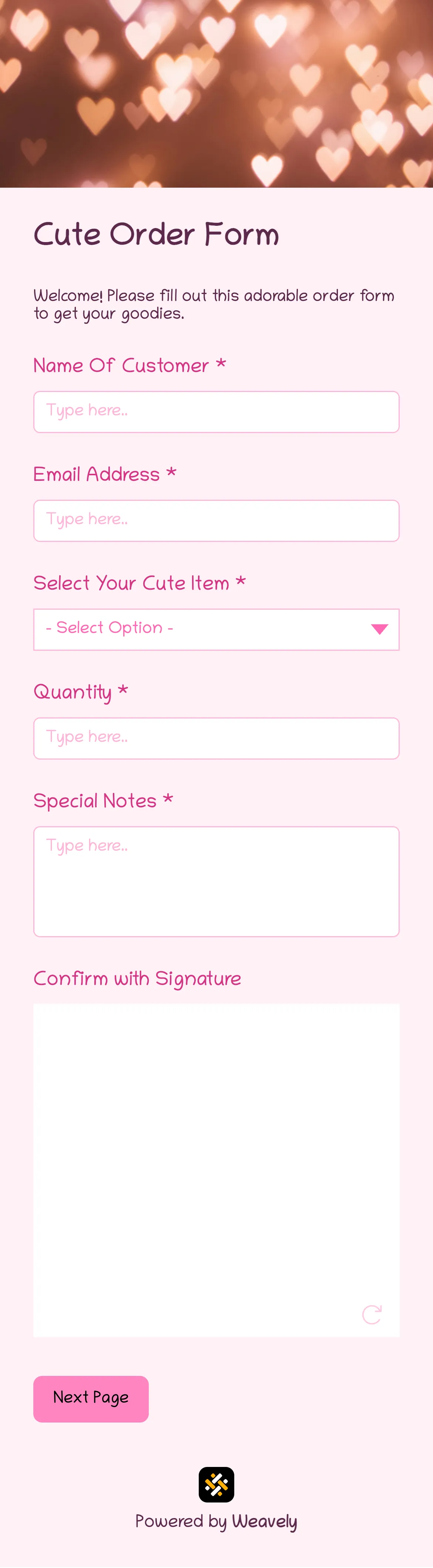This screenshot has height=1568, width=433.
Task: Go to the Next Page
Action: (x=91, y=1399)
